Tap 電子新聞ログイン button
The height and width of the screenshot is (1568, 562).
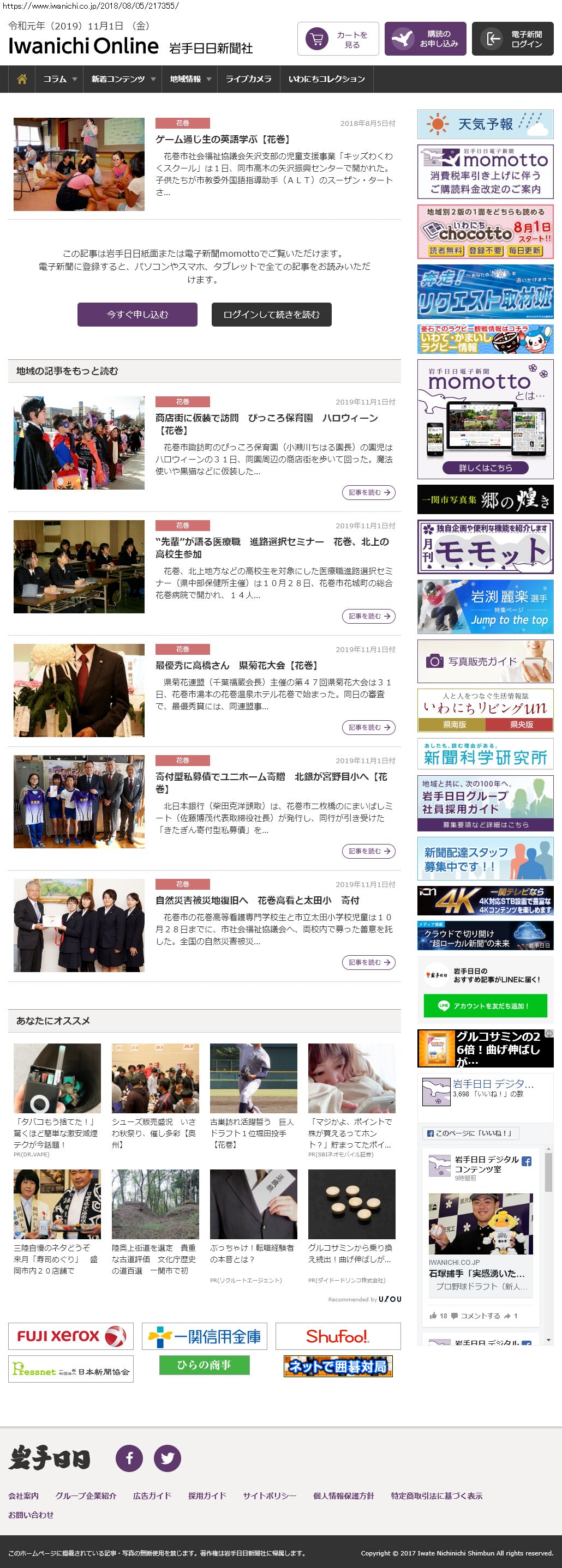pos(512,39)
